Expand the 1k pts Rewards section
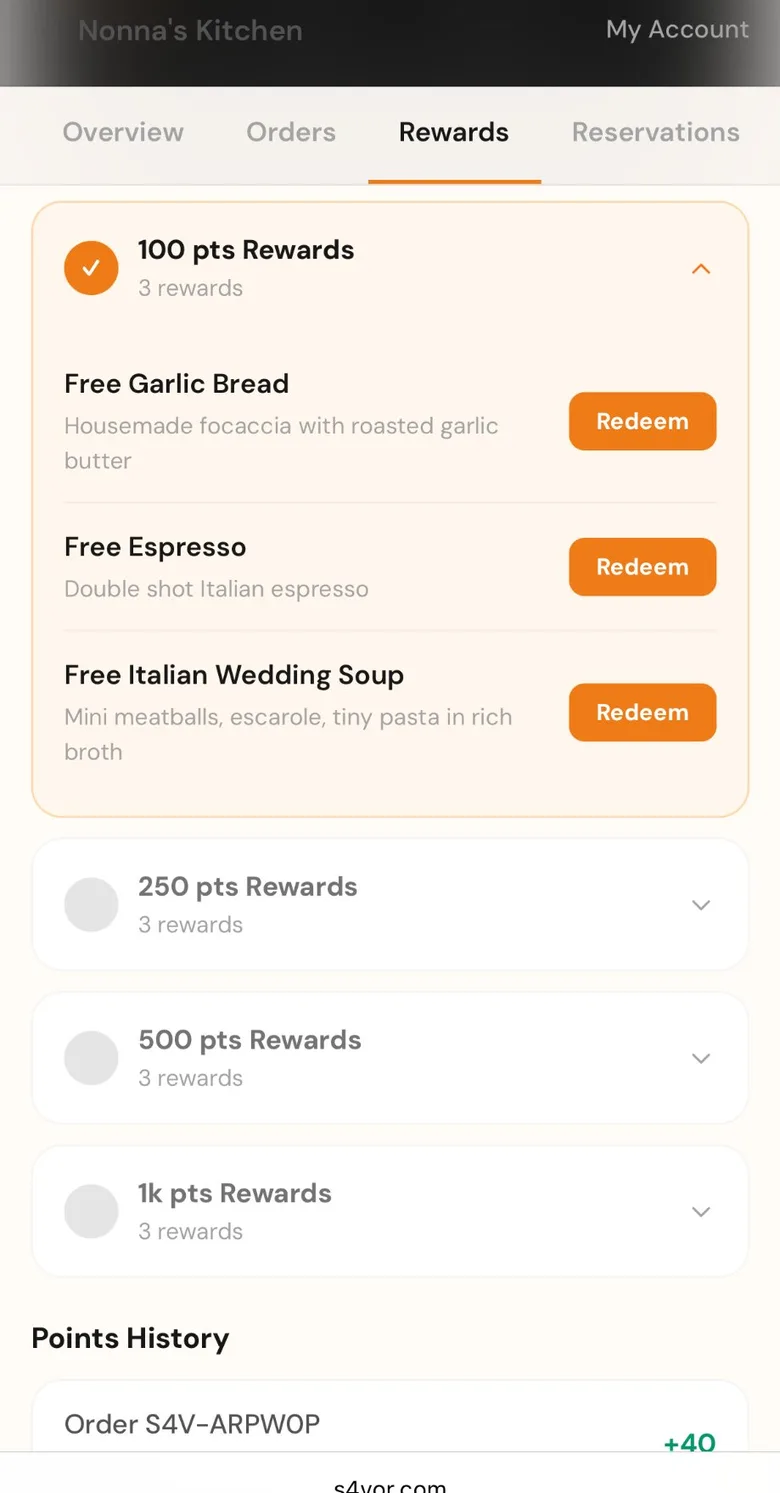Viewport: 780px width, 1493px height. pos(701,1211)
